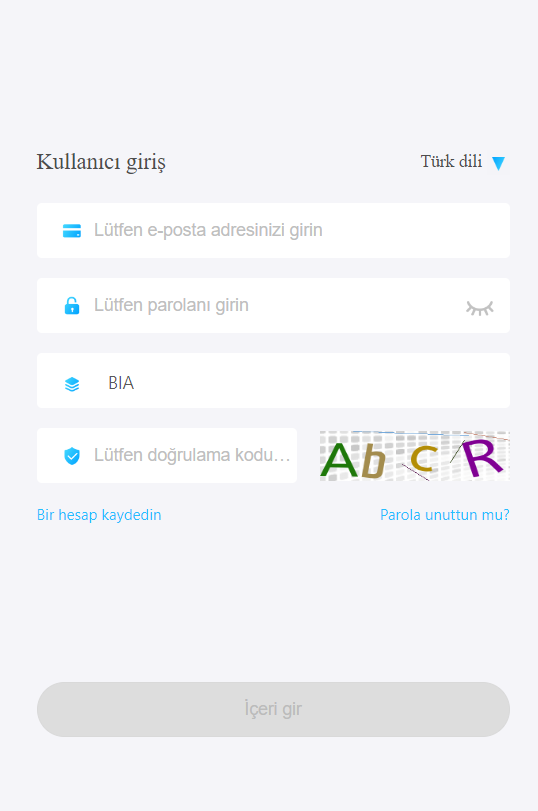The height and width of the screenshot is (811, 538).
Task: Tap the e-posta adresinizi input field
Action: (273, 230)
